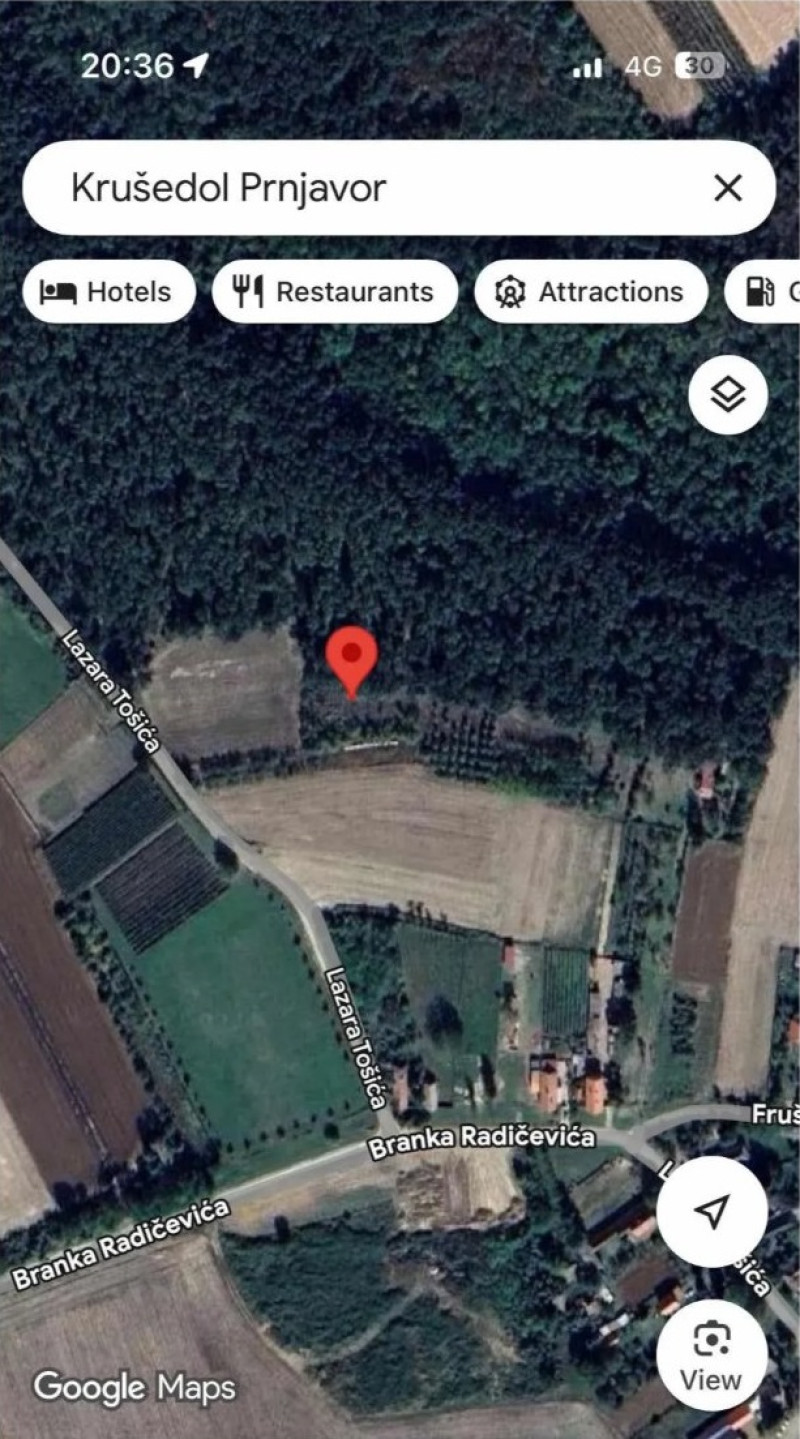
Task: Clear the search with the X
Action: click(727, 188)
